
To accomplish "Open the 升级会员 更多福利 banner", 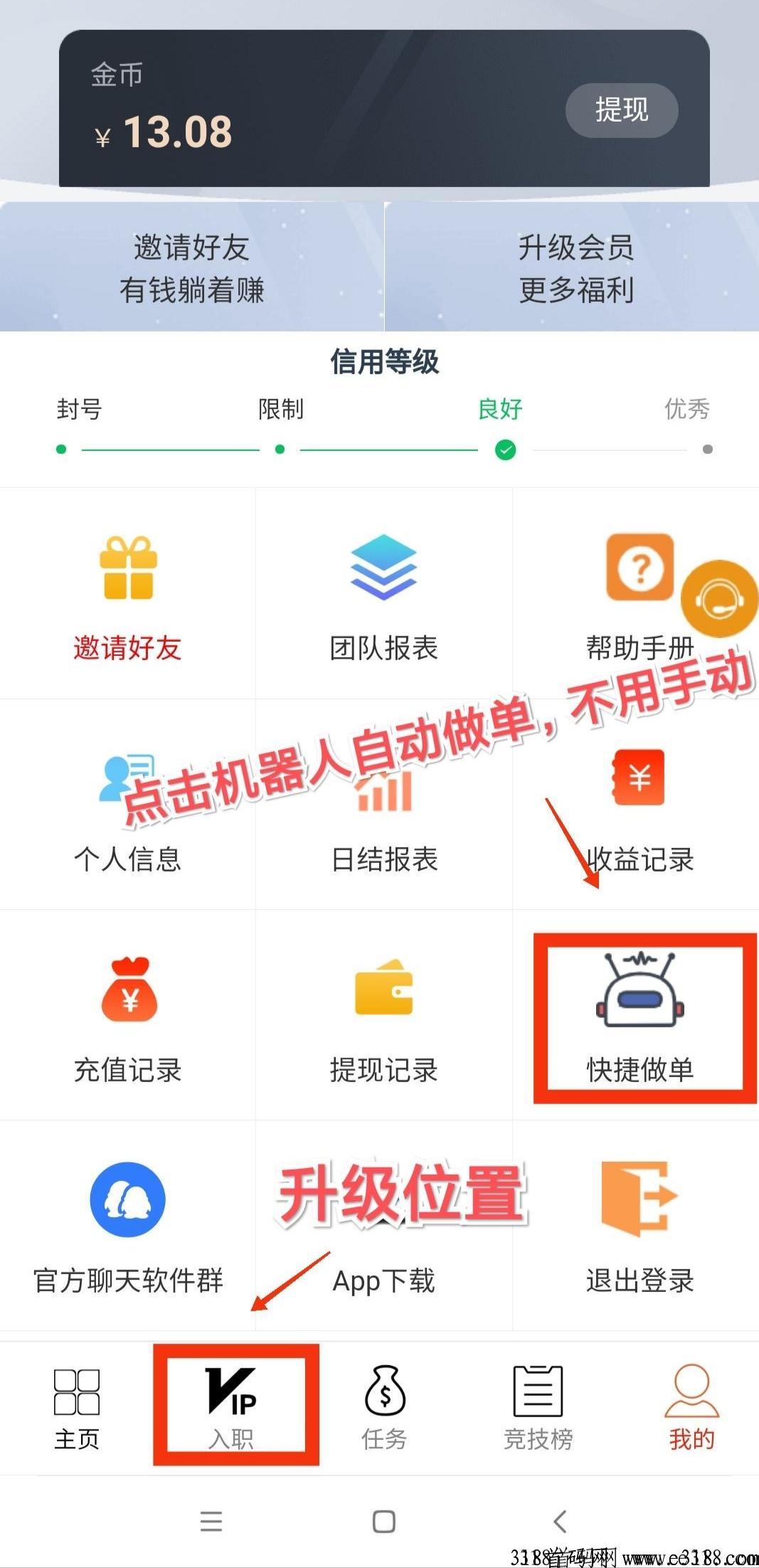I will [573, 267].
